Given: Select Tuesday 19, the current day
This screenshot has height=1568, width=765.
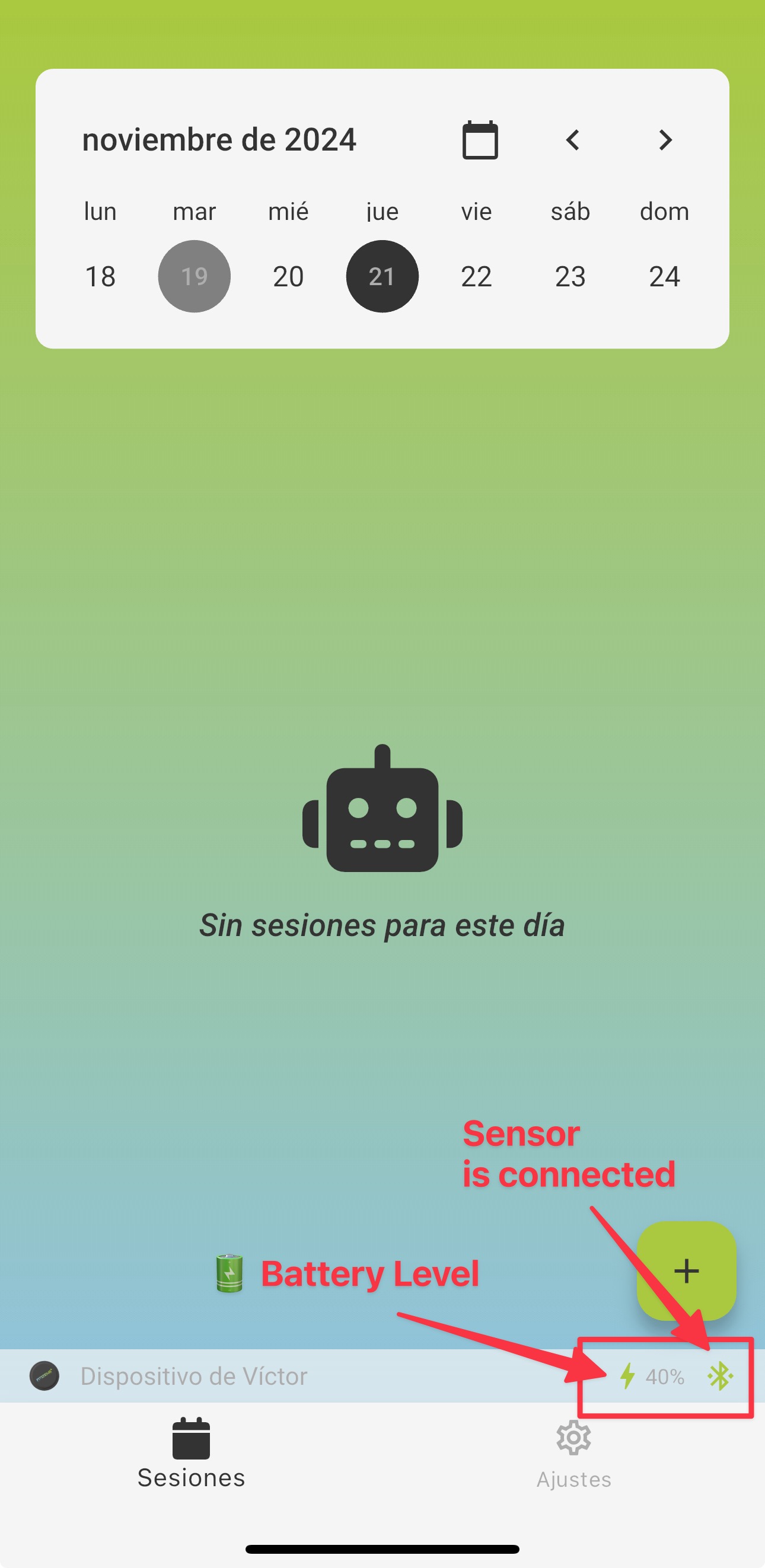Looking at the screenshot, I should coord(194,276).
